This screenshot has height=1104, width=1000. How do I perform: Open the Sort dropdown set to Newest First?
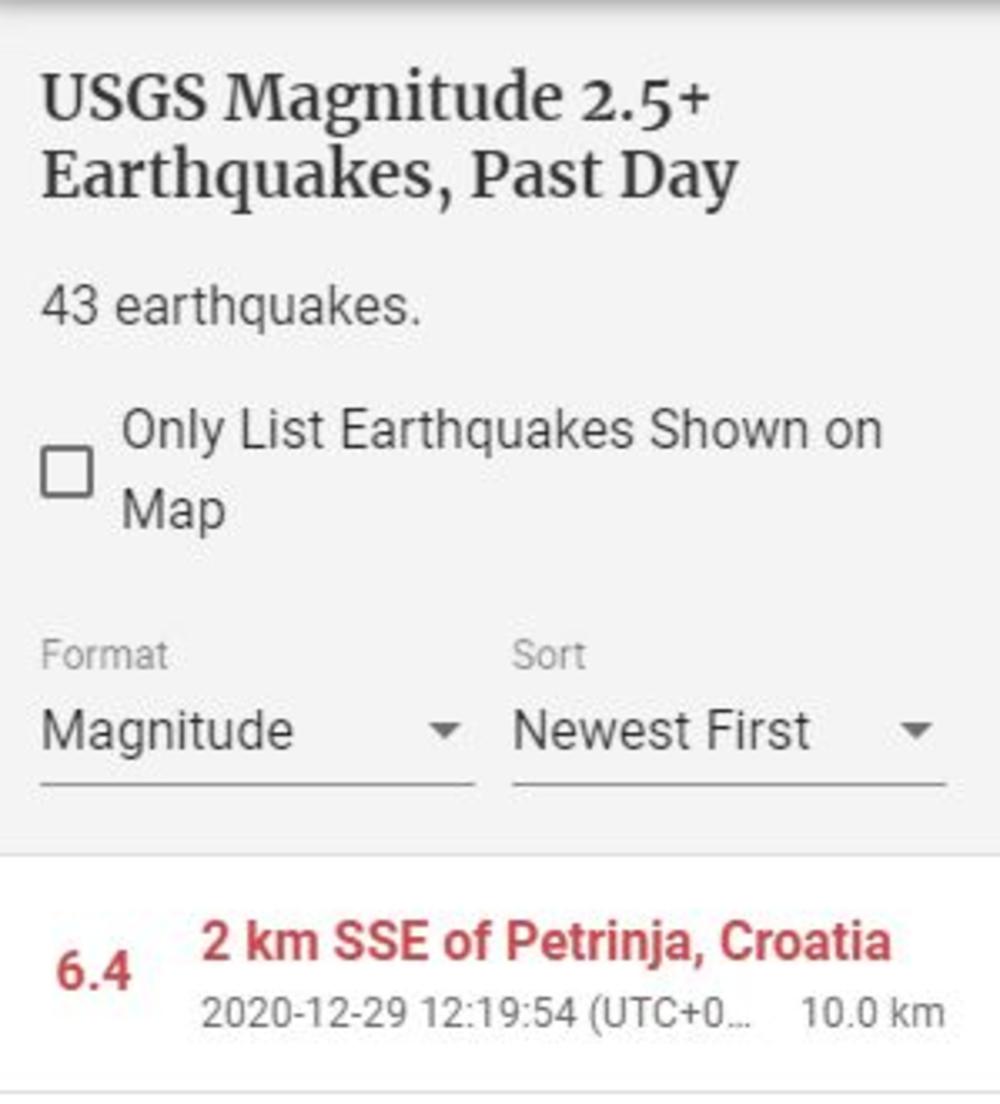727,731
